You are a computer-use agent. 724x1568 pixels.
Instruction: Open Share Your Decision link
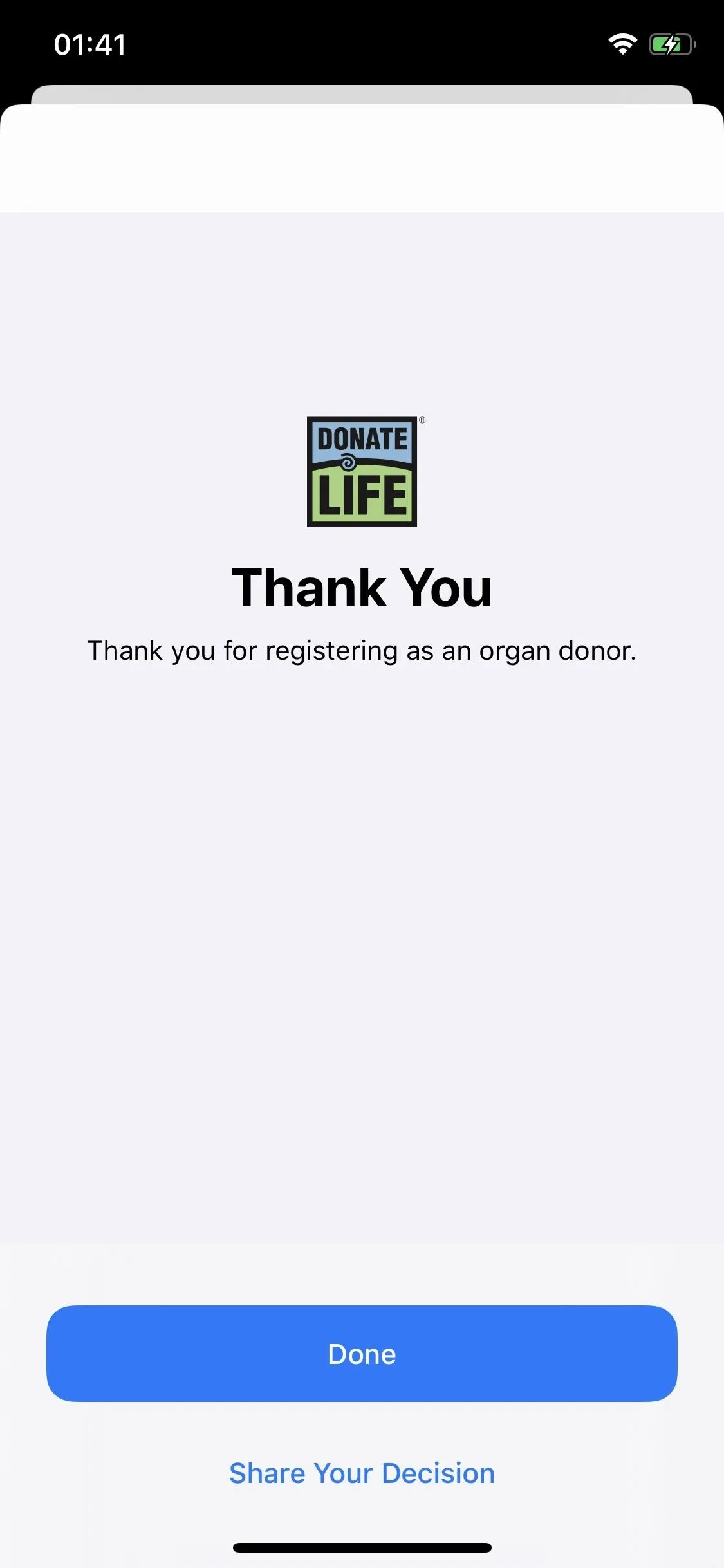(x=362, y=1473)
